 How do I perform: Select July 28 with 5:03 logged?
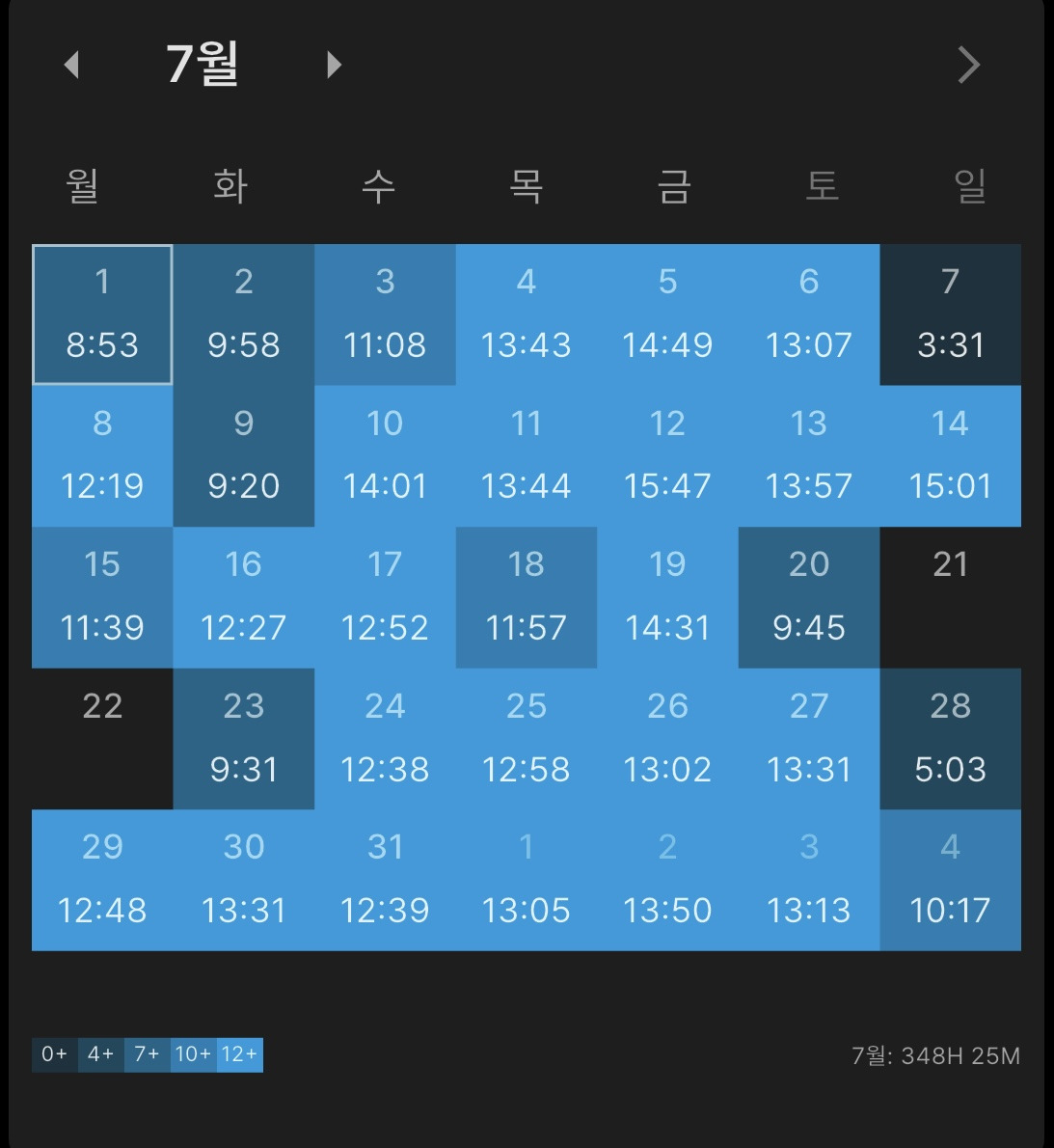[x=950, y=739]
